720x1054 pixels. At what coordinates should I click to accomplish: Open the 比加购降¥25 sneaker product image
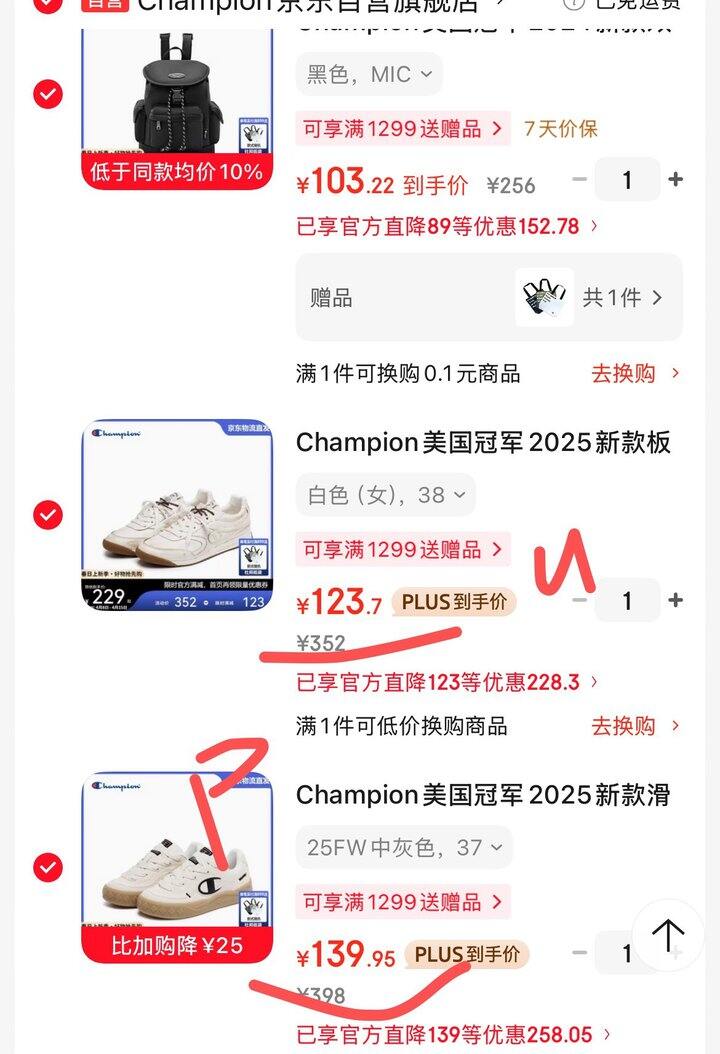tap(177, 867)
